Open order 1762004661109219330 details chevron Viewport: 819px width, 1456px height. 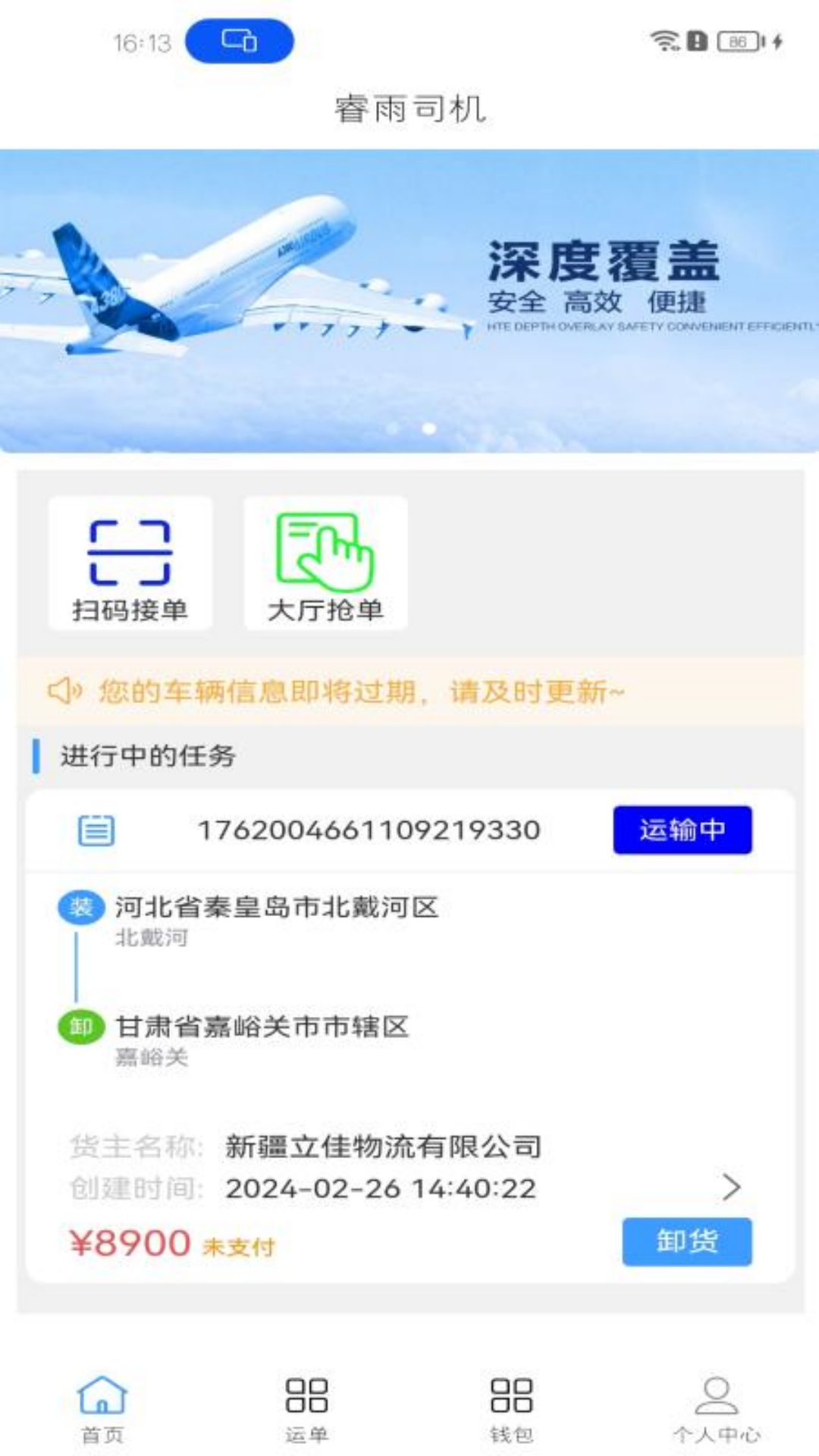(730, 1187)
